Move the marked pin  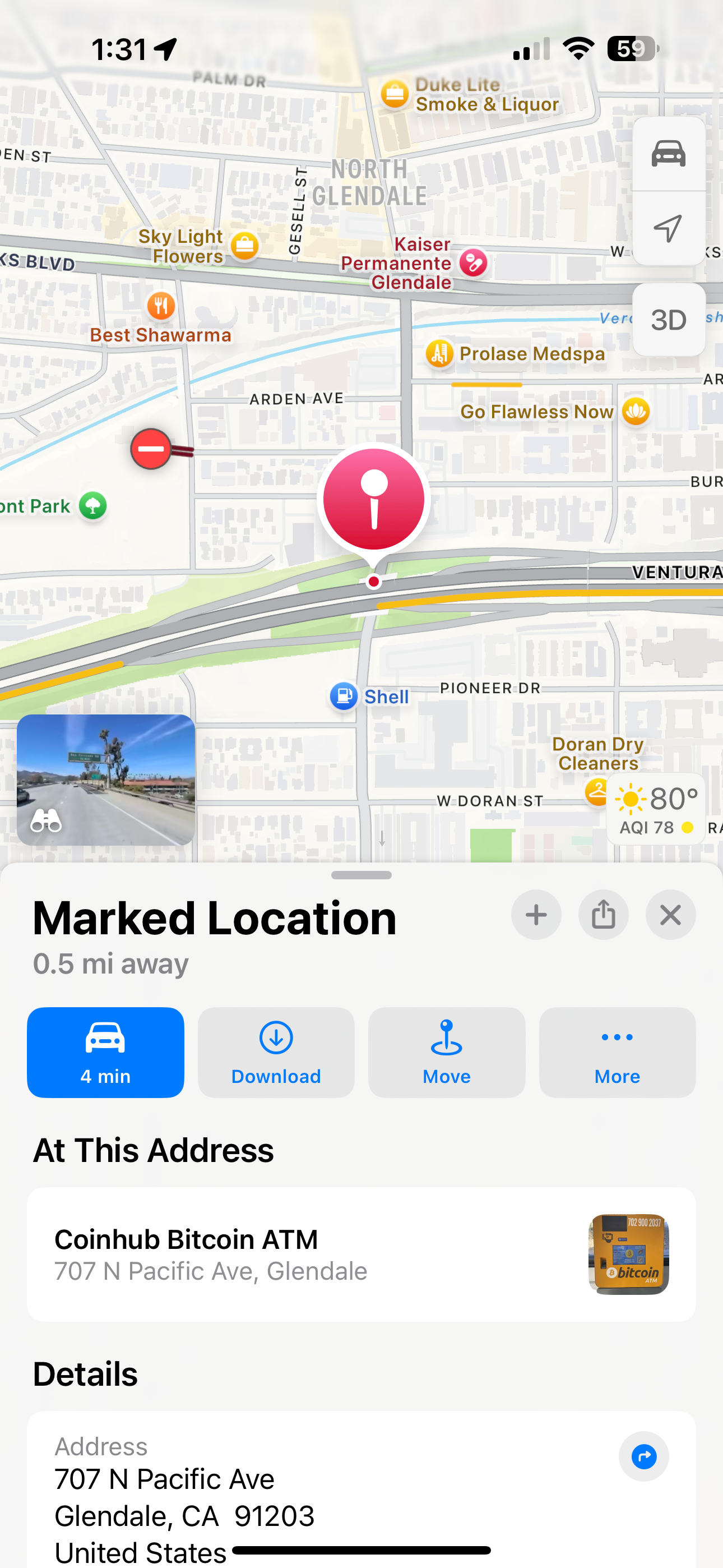coord(446,1052)
